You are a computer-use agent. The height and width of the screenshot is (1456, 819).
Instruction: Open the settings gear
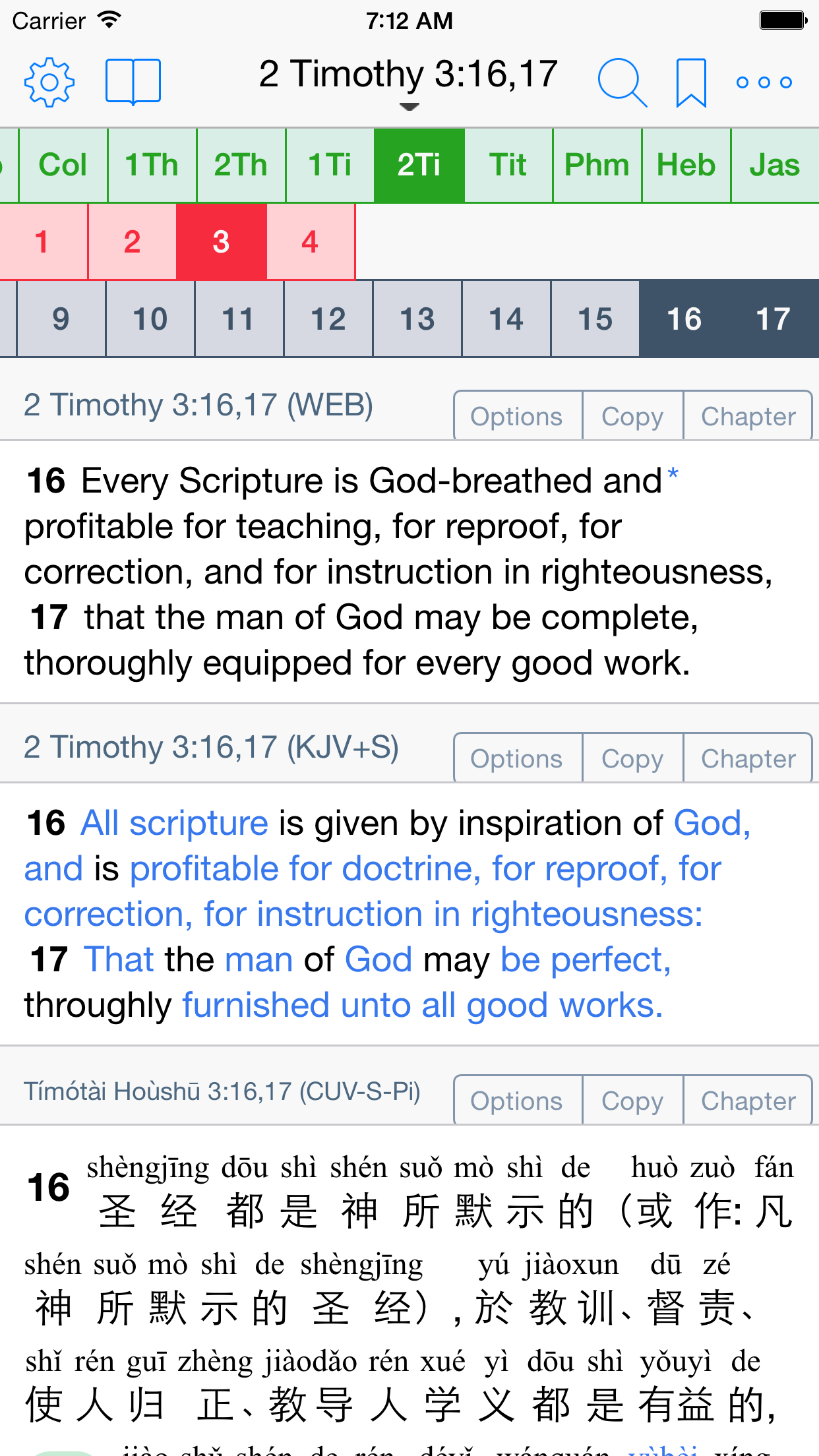click(49, 82)
